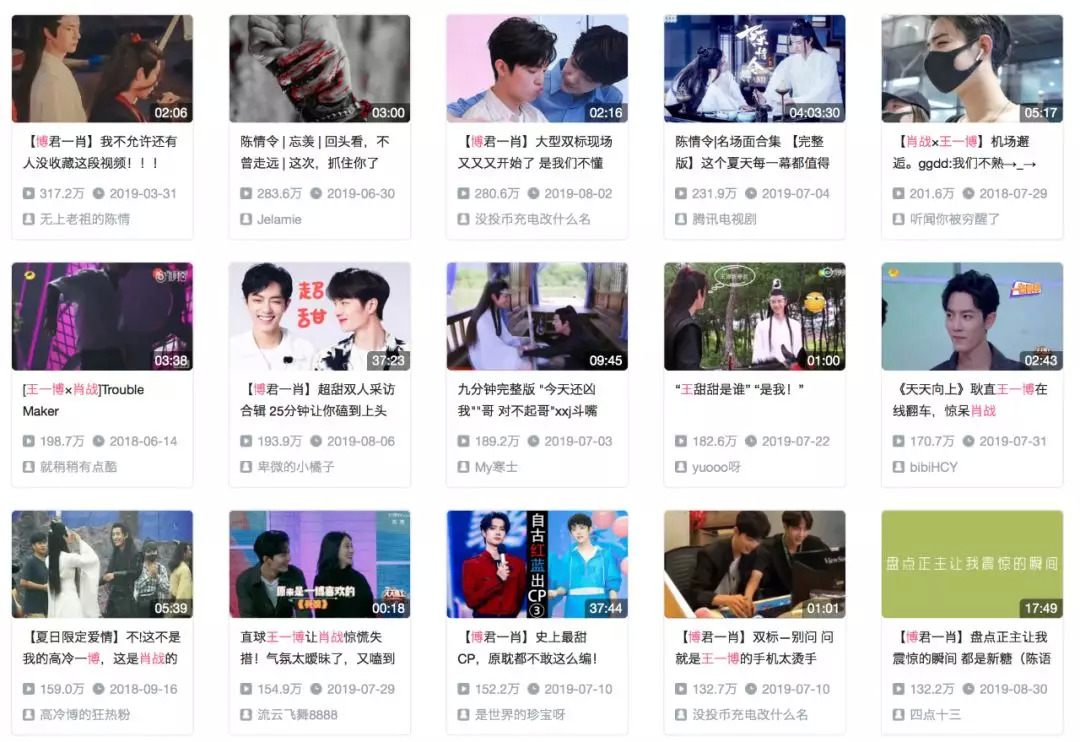1080x742 pixels.
Task: Open 双标一别问 video lasting 01:01
Action: point(754,565)
